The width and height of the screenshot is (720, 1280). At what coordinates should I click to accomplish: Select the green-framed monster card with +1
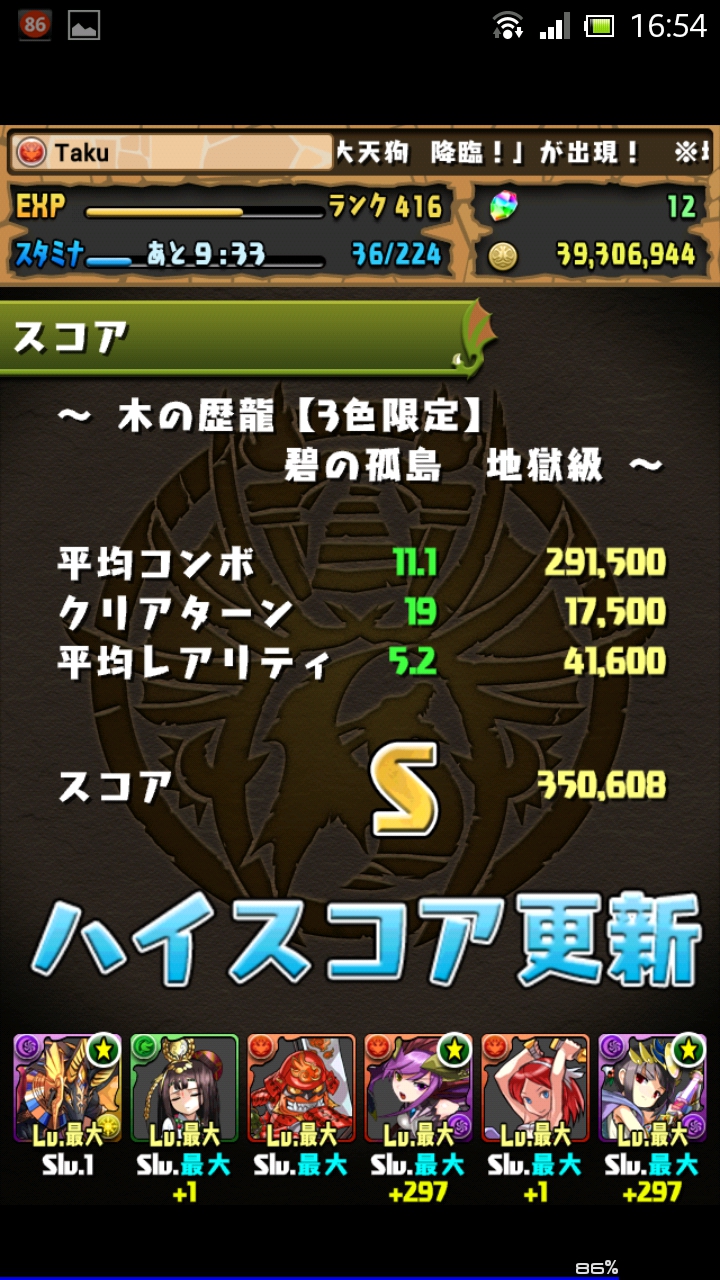(185, 1088)
